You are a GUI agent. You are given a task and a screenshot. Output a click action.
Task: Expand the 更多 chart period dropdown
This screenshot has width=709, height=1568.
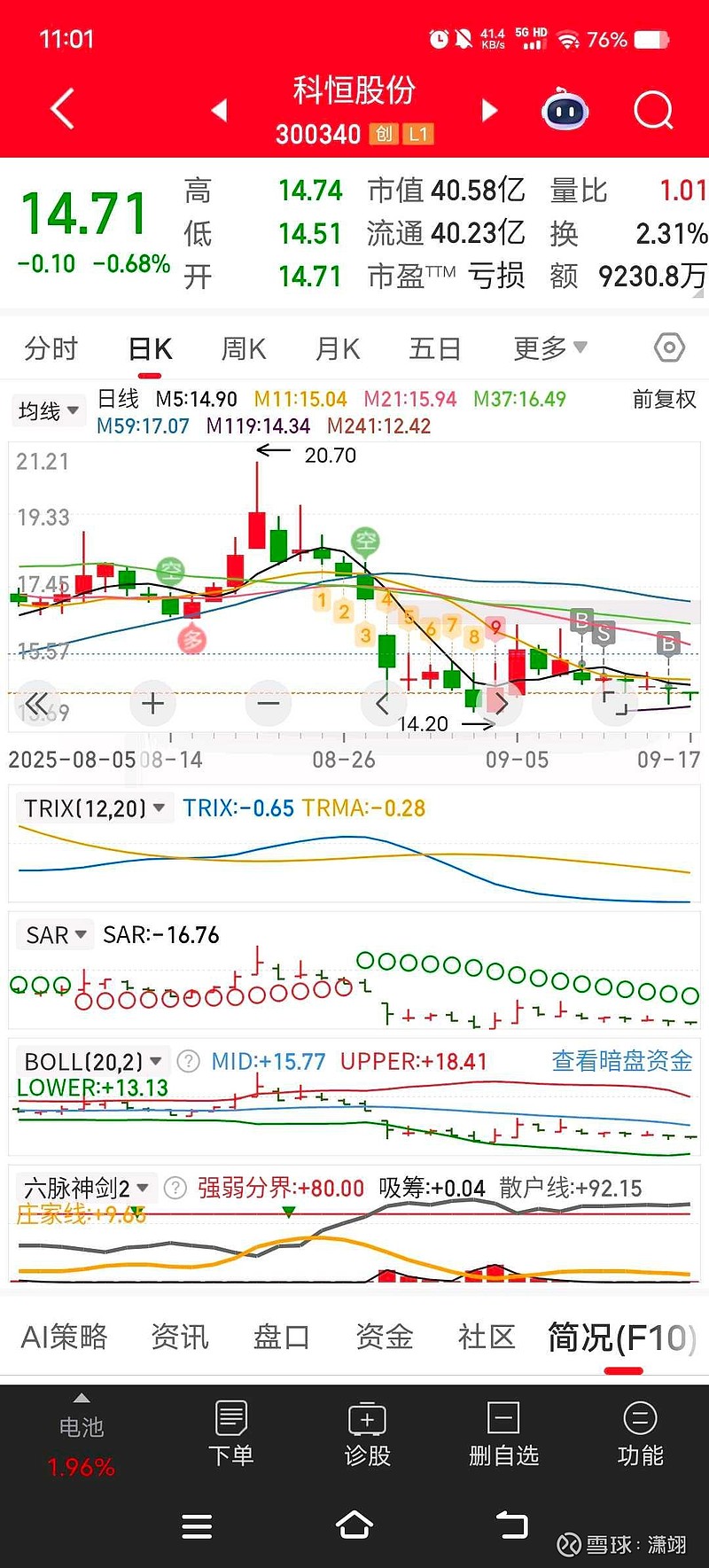[x=549, y=348]
